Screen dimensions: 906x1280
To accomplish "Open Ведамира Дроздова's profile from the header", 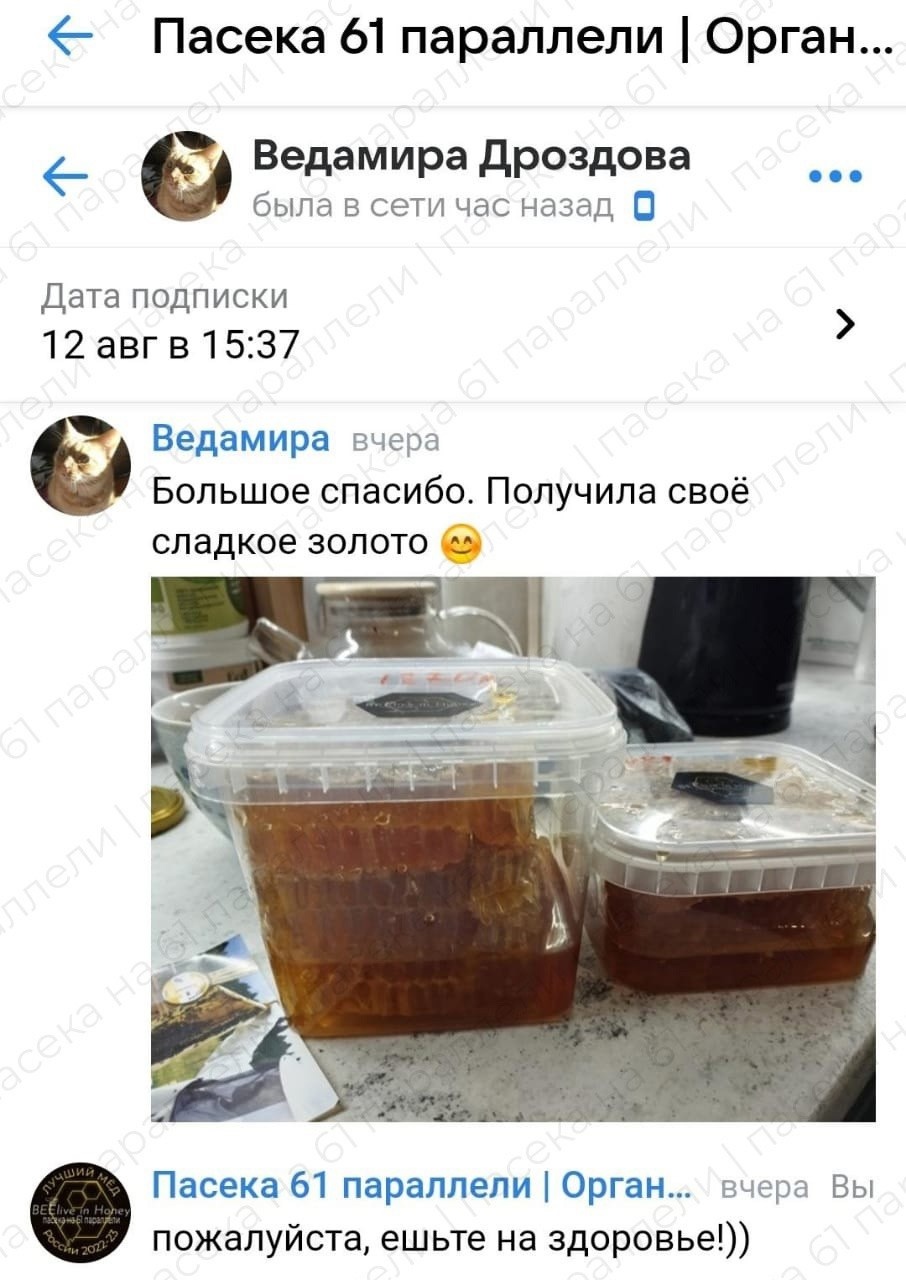I will 470,157.
